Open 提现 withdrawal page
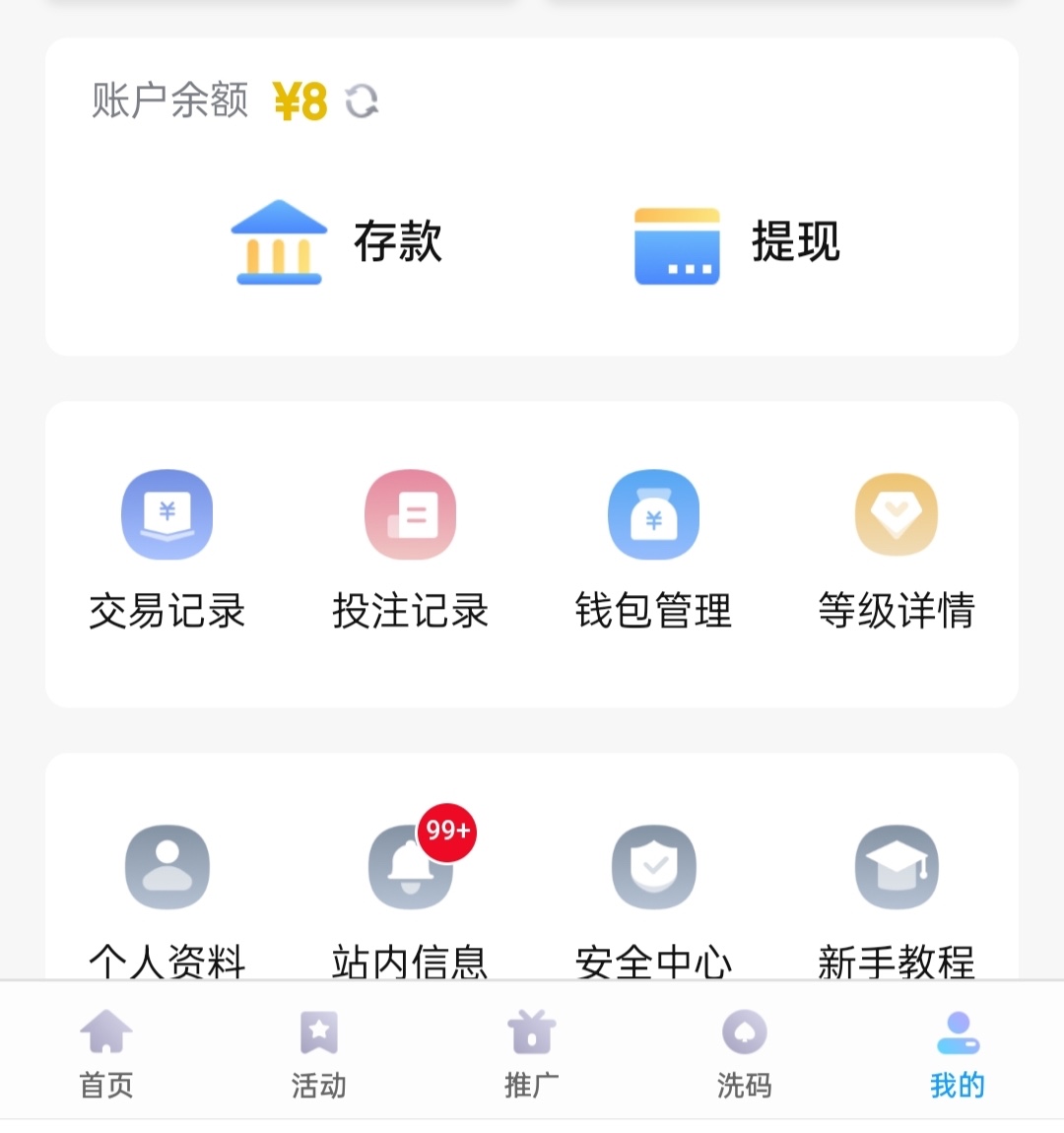This screenshot has width=1064, height=1133. tap(737, 242)
